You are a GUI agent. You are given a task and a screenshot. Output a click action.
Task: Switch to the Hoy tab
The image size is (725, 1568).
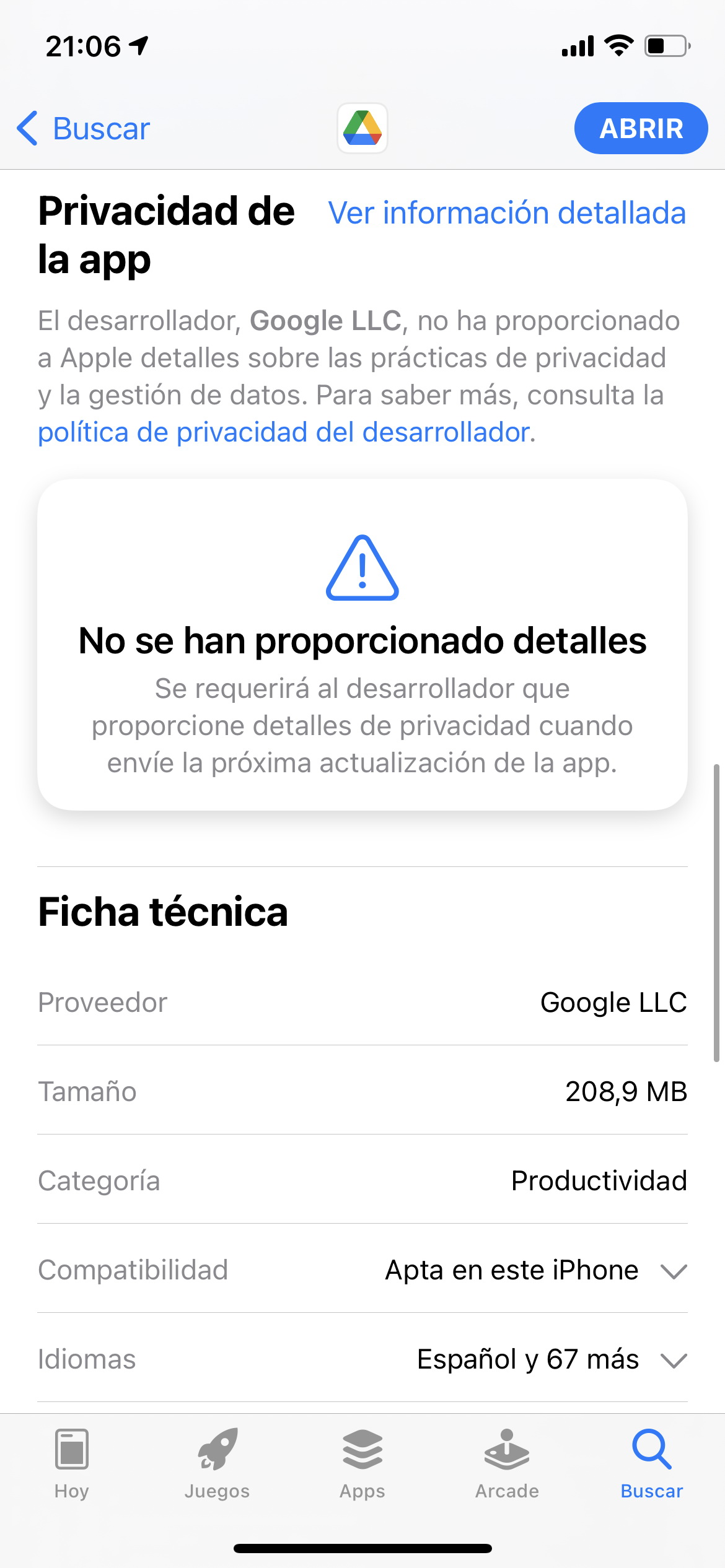tap(72, 1464)
